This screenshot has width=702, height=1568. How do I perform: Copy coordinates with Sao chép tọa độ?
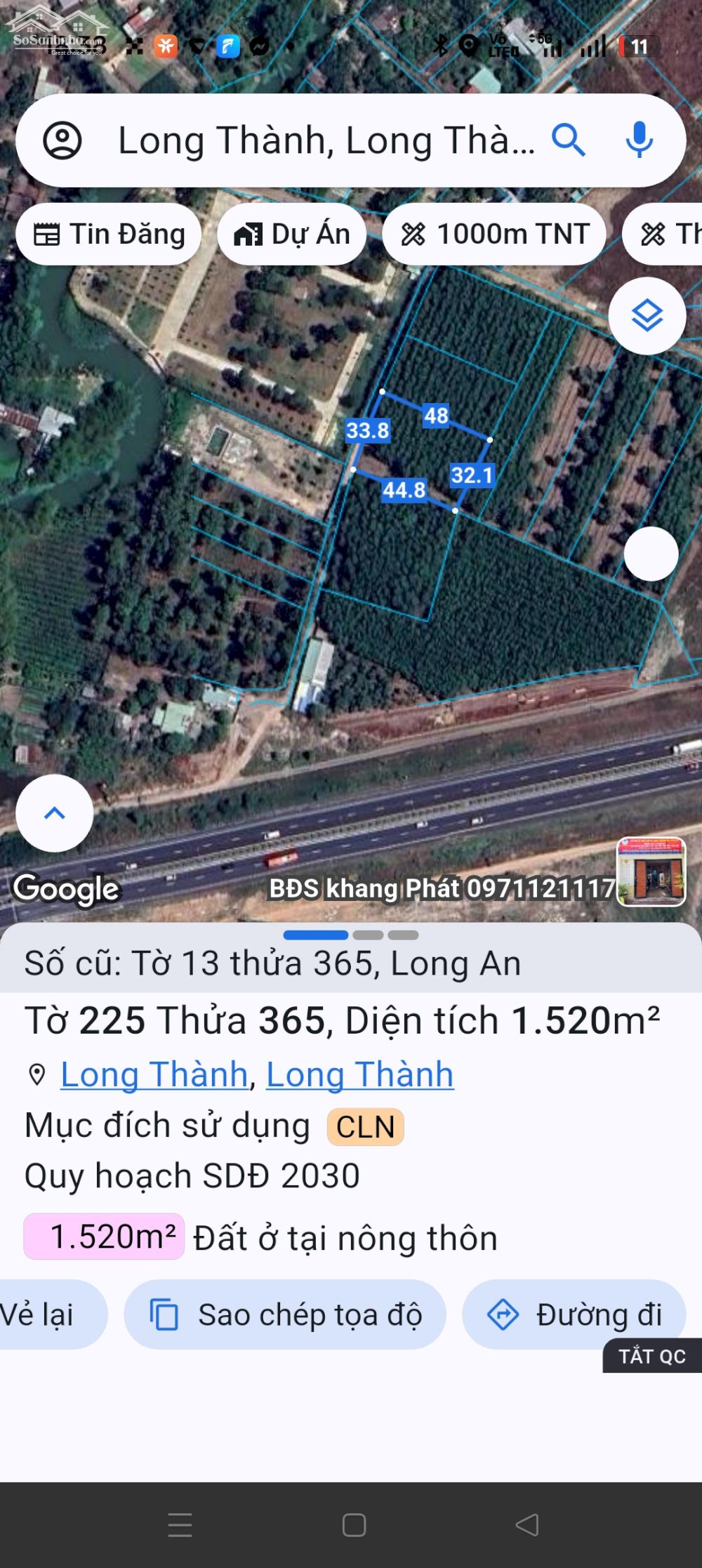[x=285, y=1315]
